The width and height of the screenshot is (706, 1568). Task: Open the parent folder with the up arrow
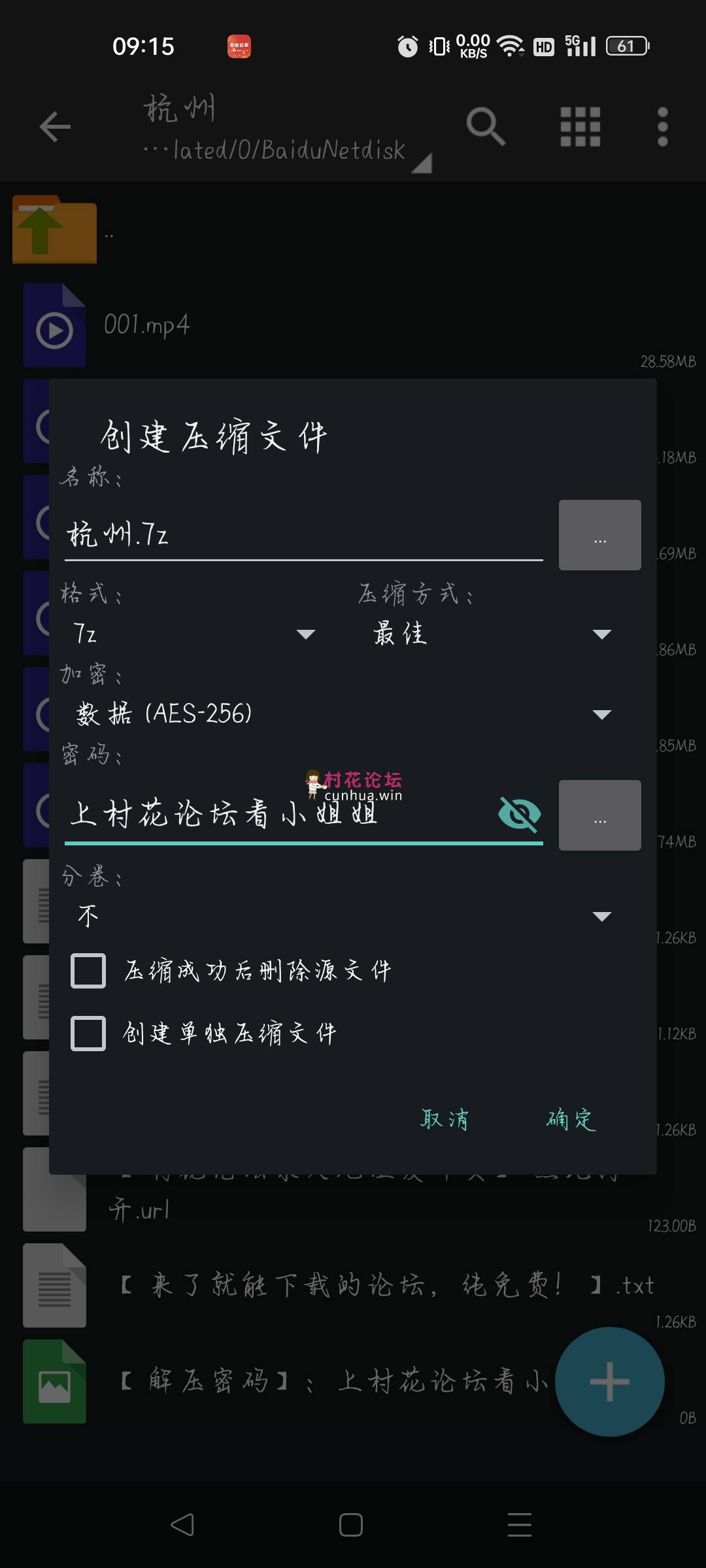54,231
